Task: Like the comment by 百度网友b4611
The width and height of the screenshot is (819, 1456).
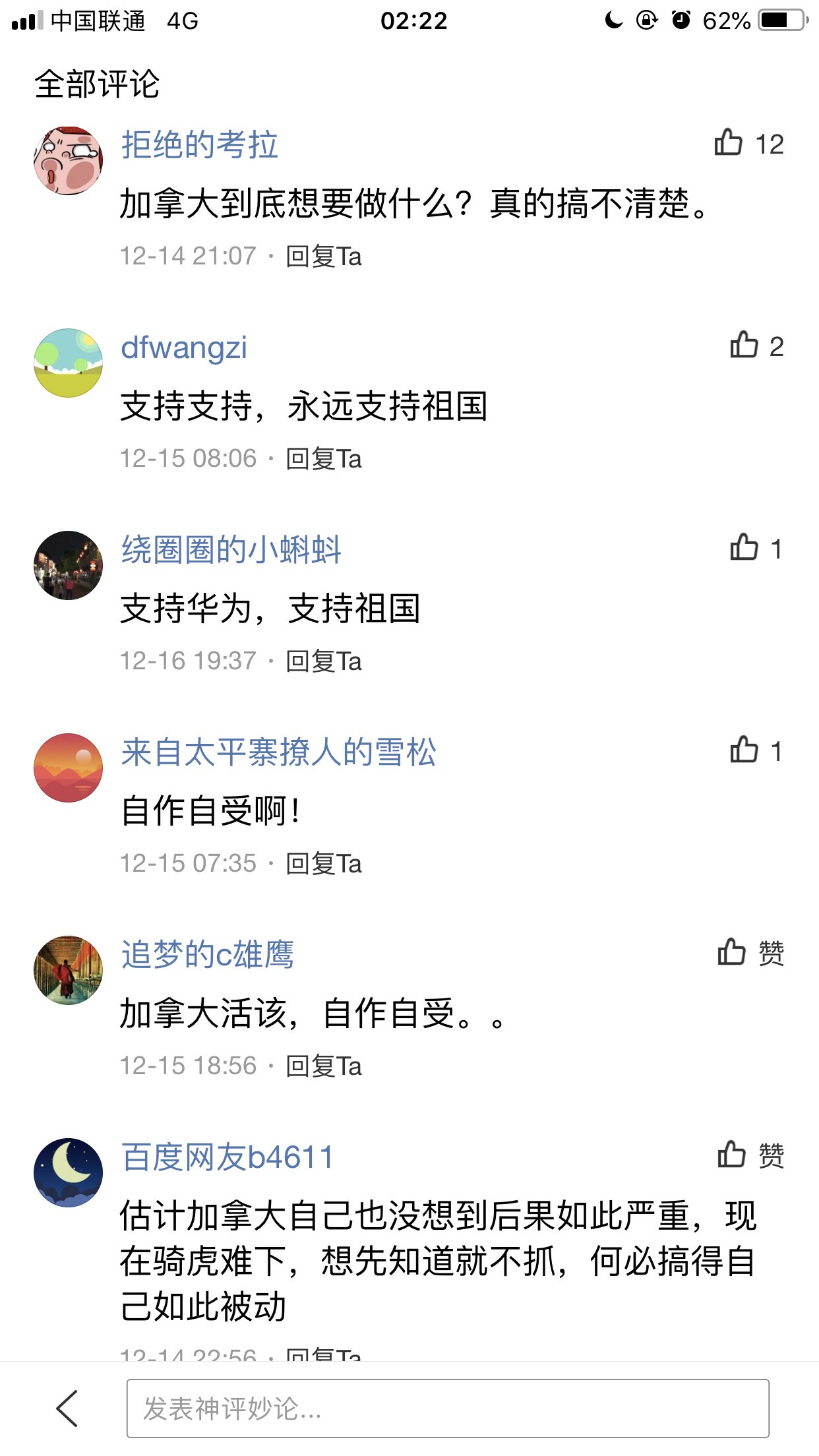Action: 733,1155
